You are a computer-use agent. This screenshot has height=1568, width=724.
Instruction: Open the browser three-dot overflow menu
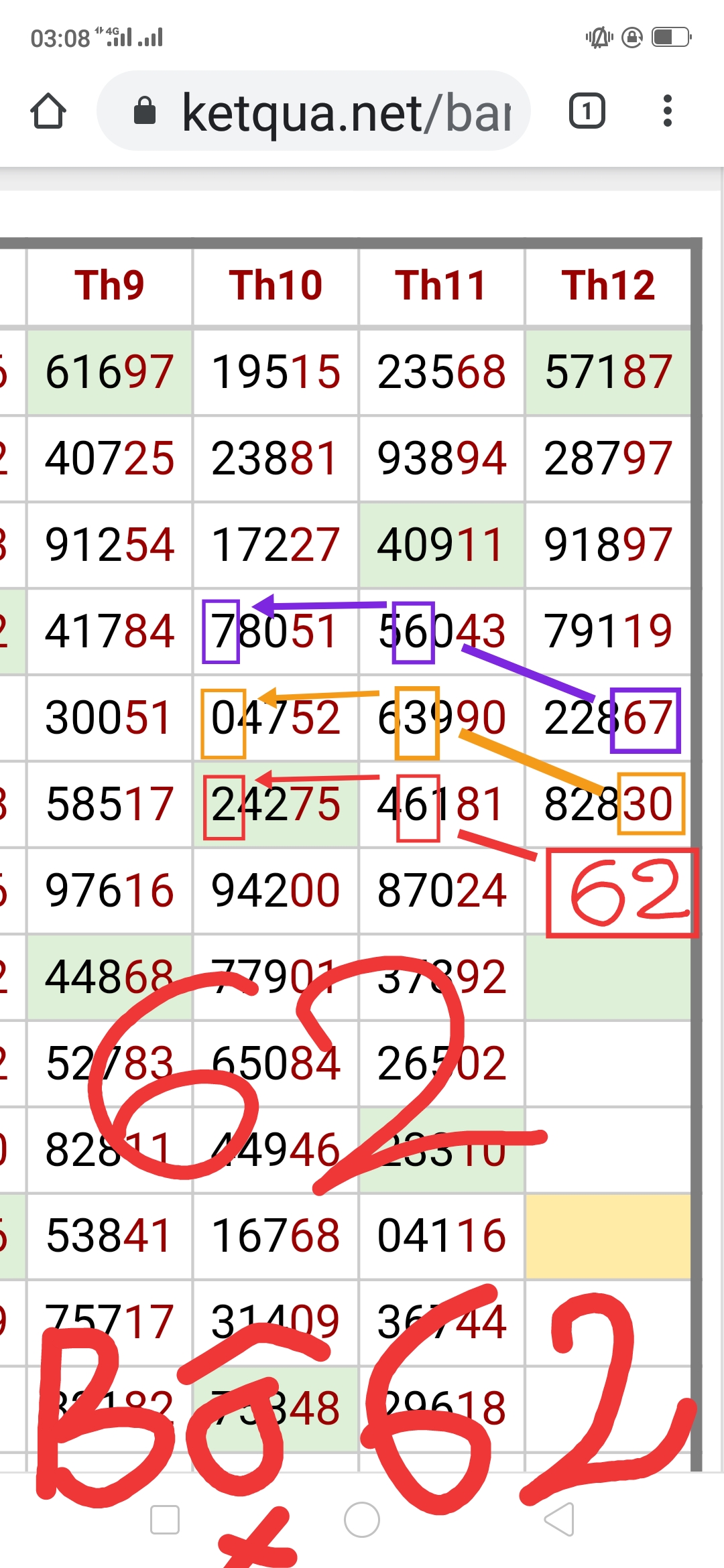click(x=666, y=111)
